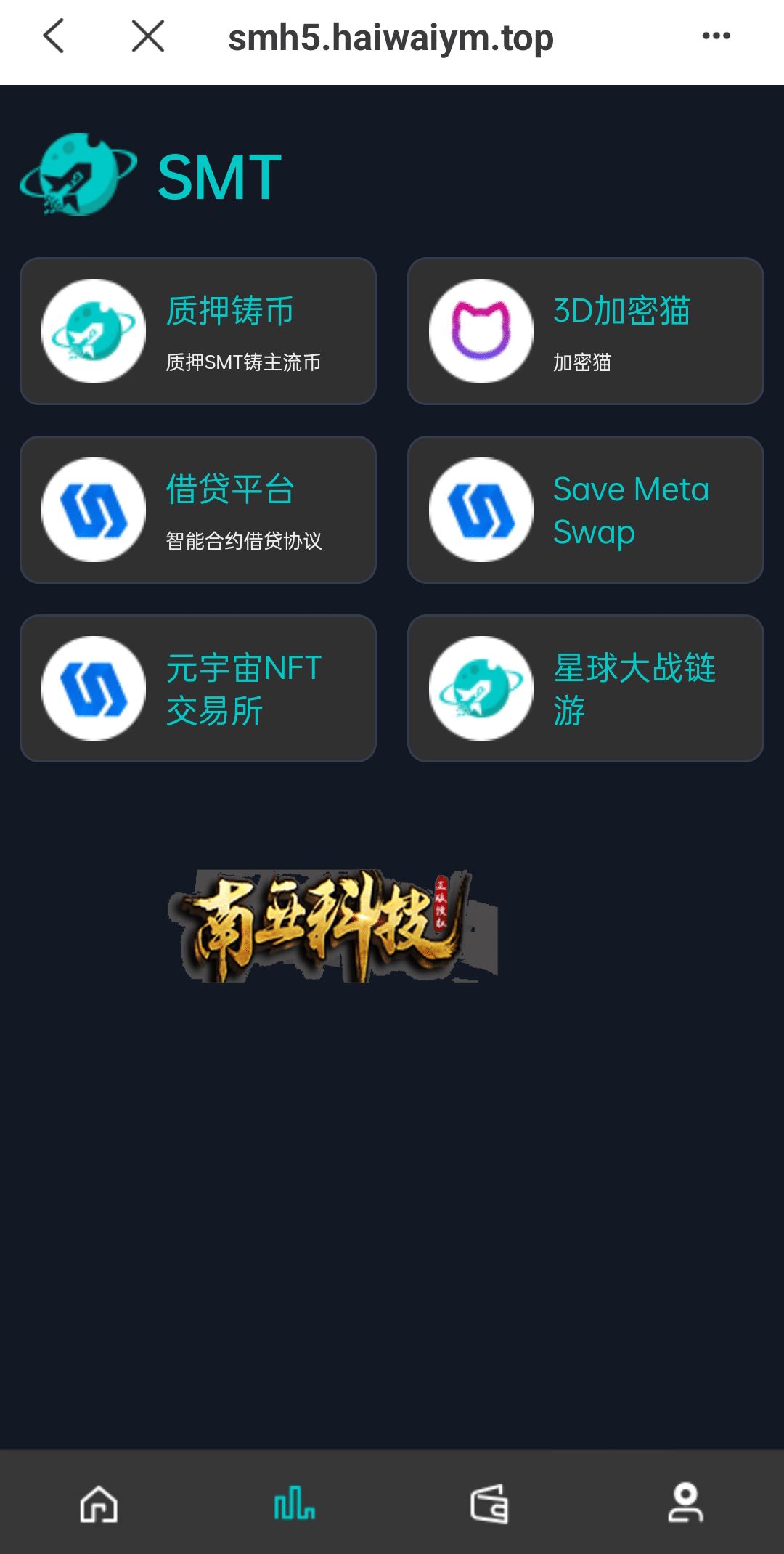
Task: Close the web page with X
Action: coord(148,36)
